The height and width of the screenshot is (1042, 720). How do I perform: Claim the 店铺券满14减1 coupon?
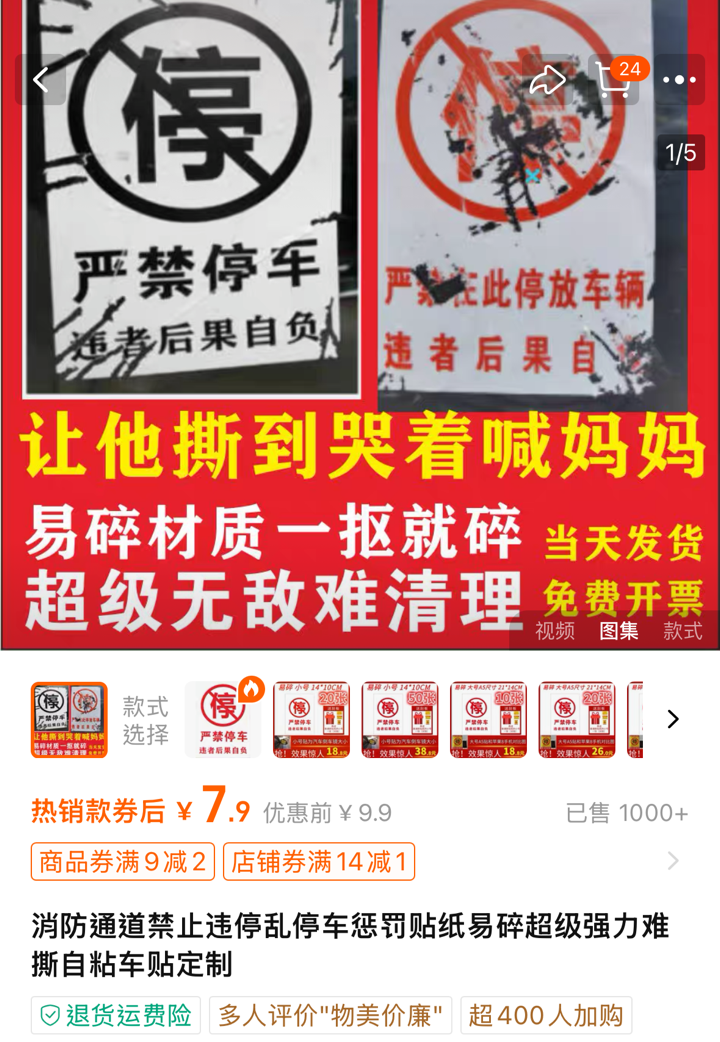coord(319,862)
